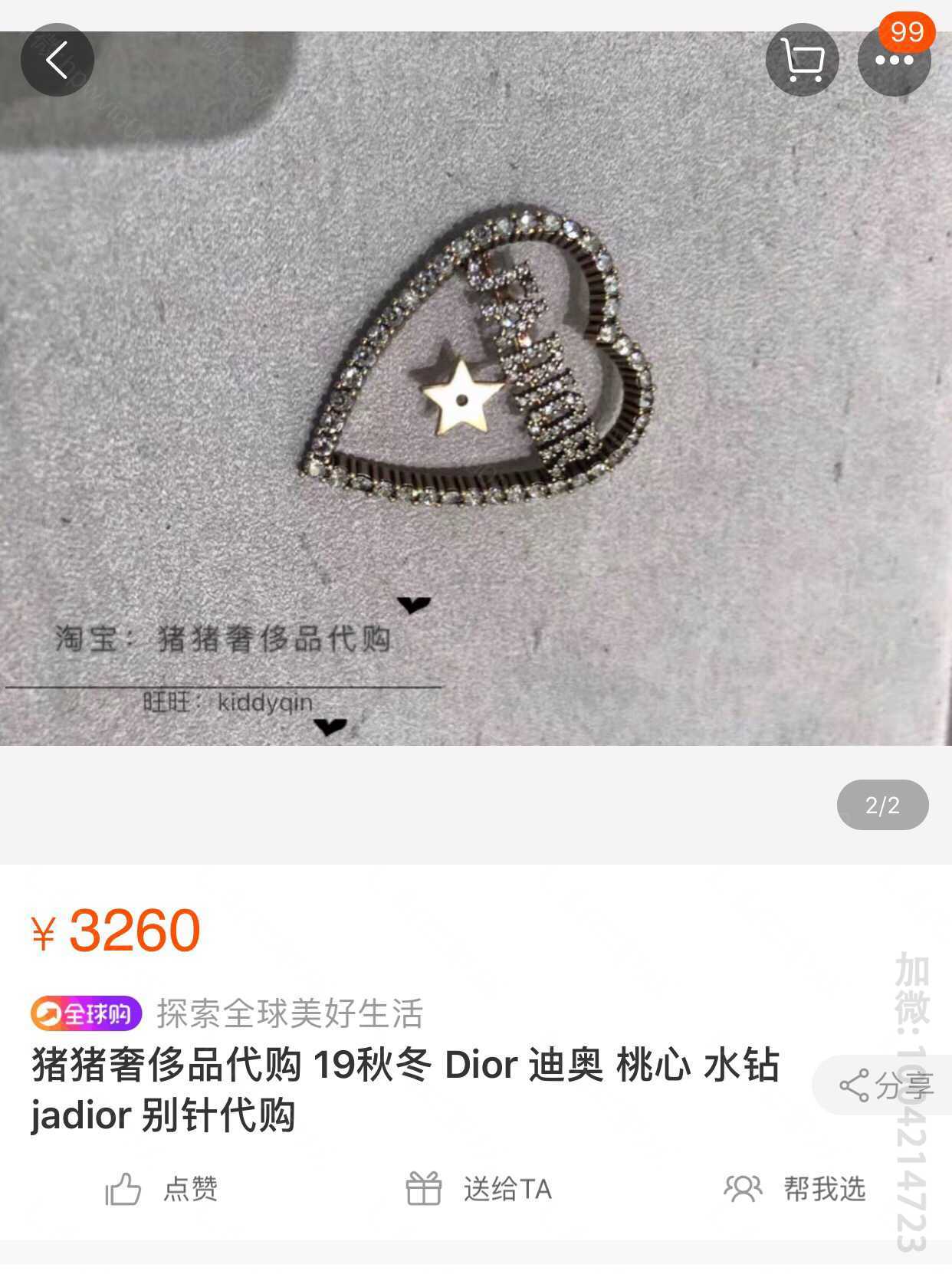
Task: Open the 全球购 global shopping badge
Action: point(87,1014)
